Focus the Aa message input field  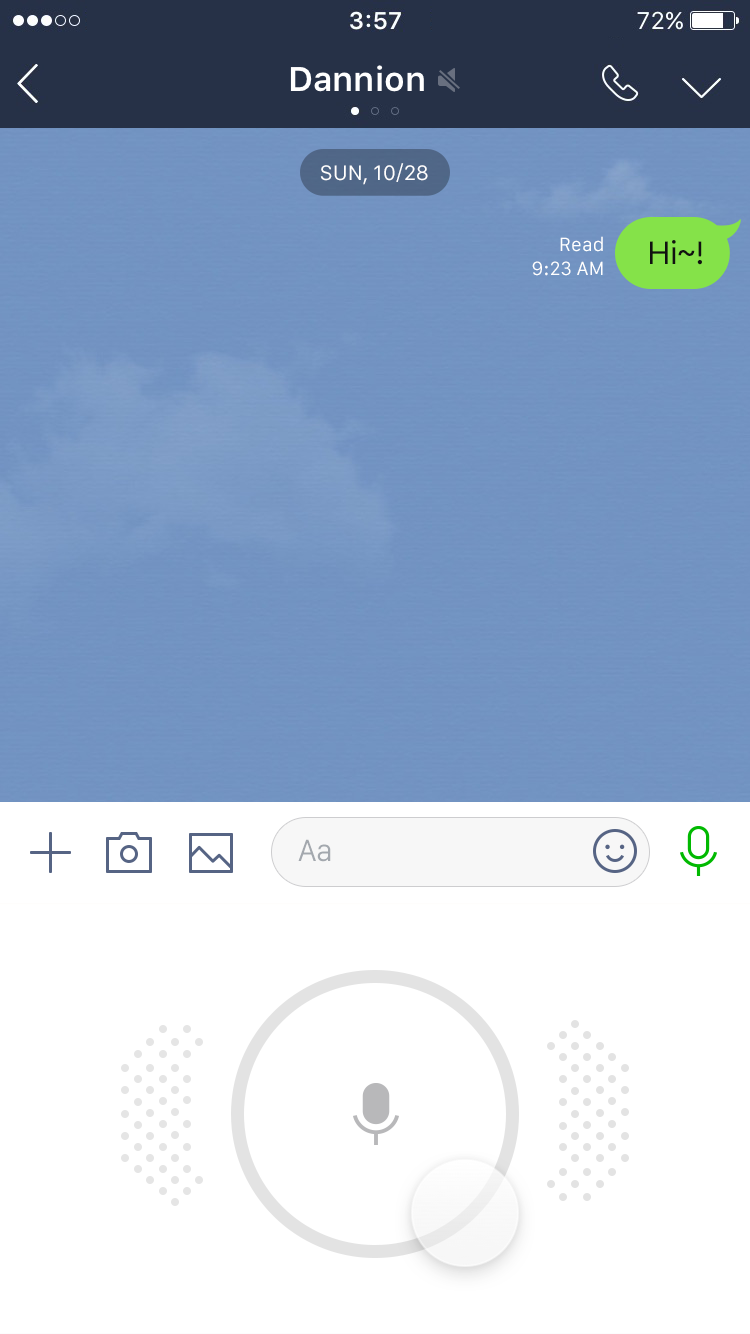click(x=430, y=852)
